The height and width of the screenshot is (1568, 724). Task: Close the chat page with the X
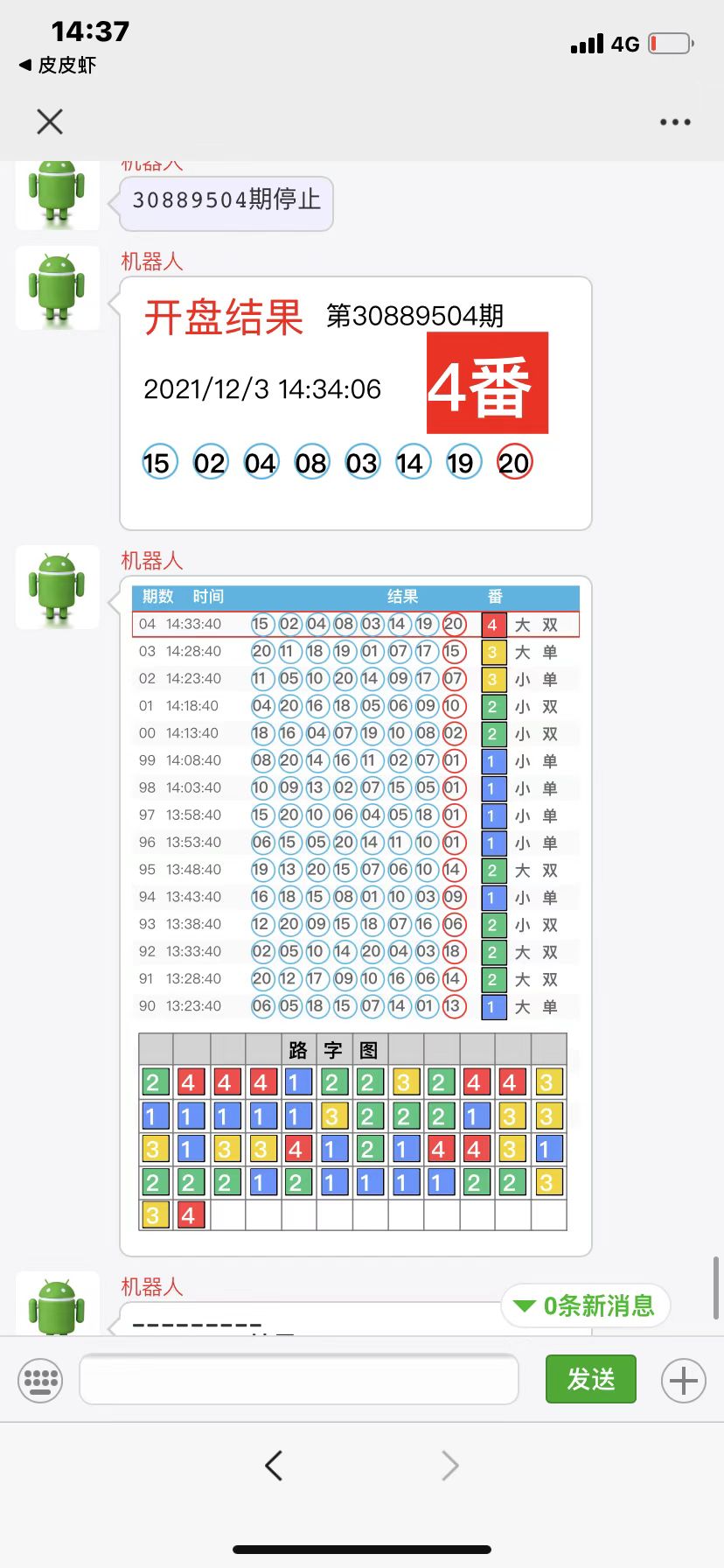(x=50, y=122)
